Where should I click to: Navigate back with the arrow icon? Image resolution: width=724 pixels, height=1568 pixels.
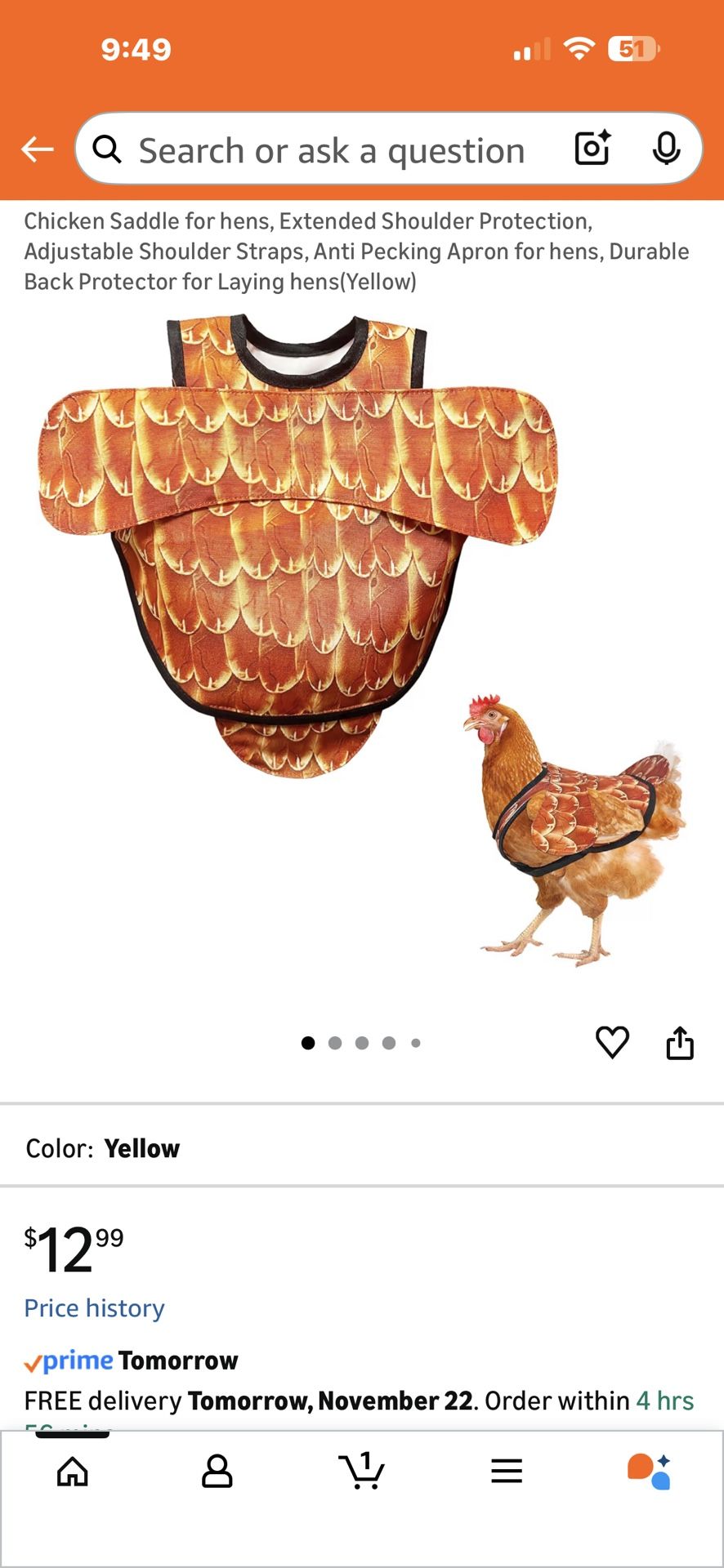pyautogui.click(x=36, y=149)
